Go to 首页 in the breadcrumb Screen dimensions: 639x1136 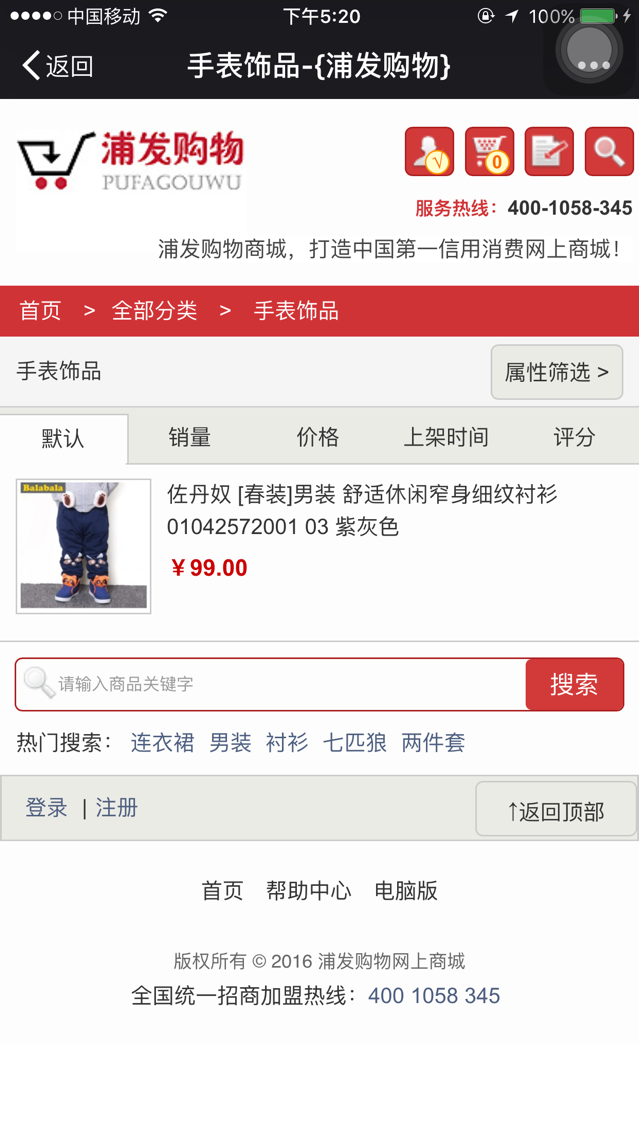[40, 311]
